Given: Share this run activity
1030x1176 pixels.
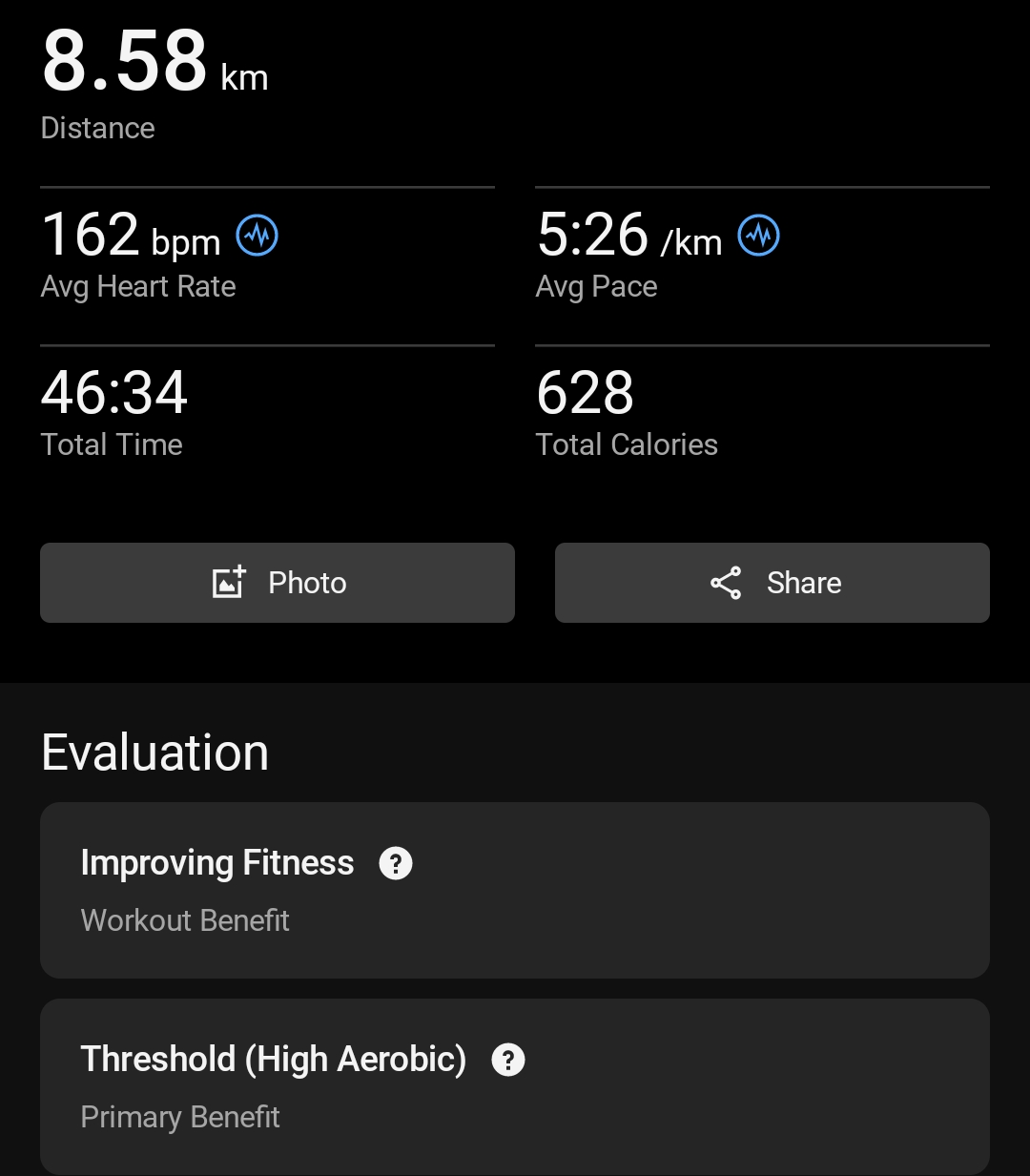Looking at the screenshot, I should (772, 583).
